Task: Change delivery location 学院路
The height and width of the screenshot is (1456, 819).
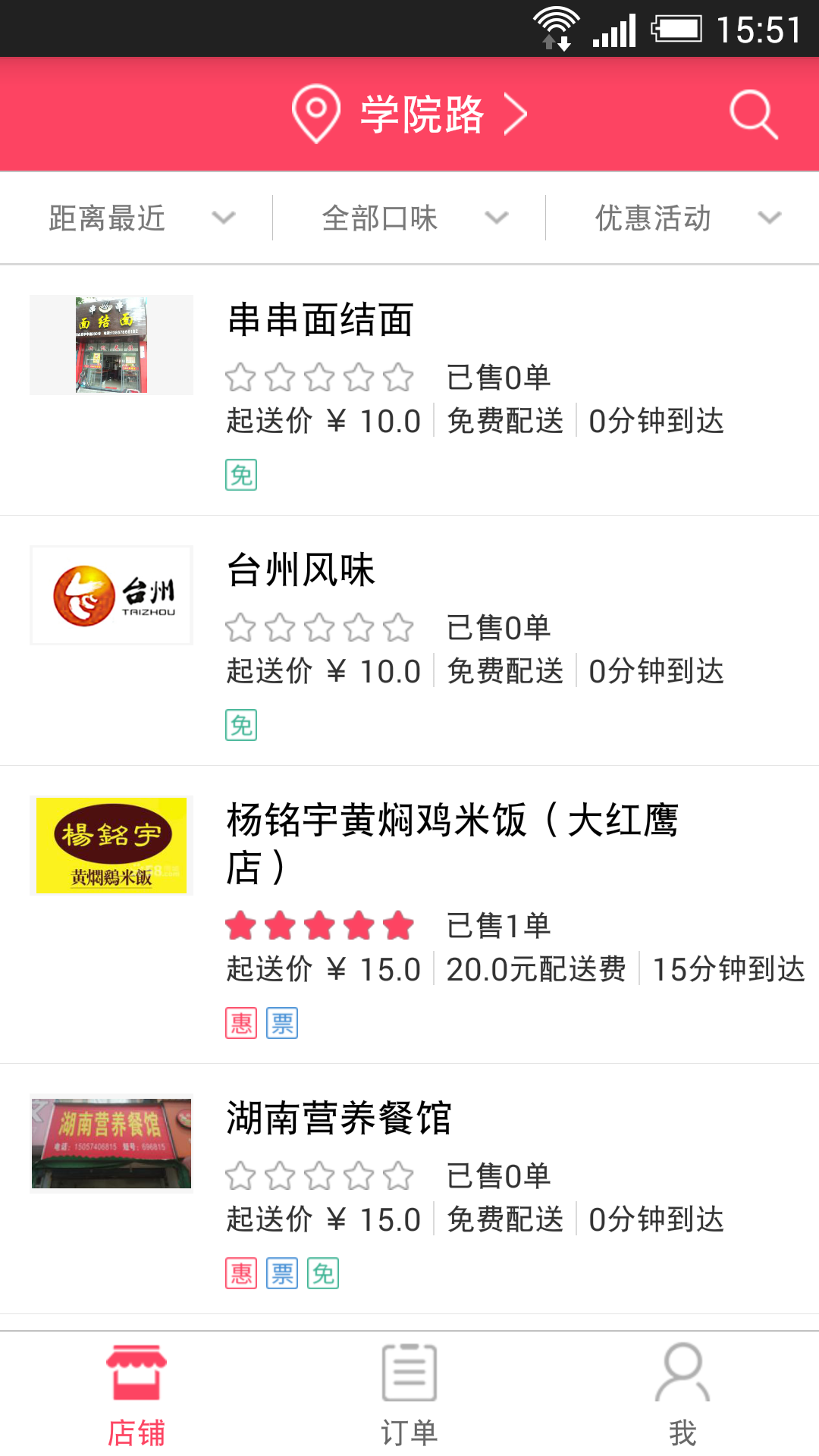Action: [x=409, y=115]
